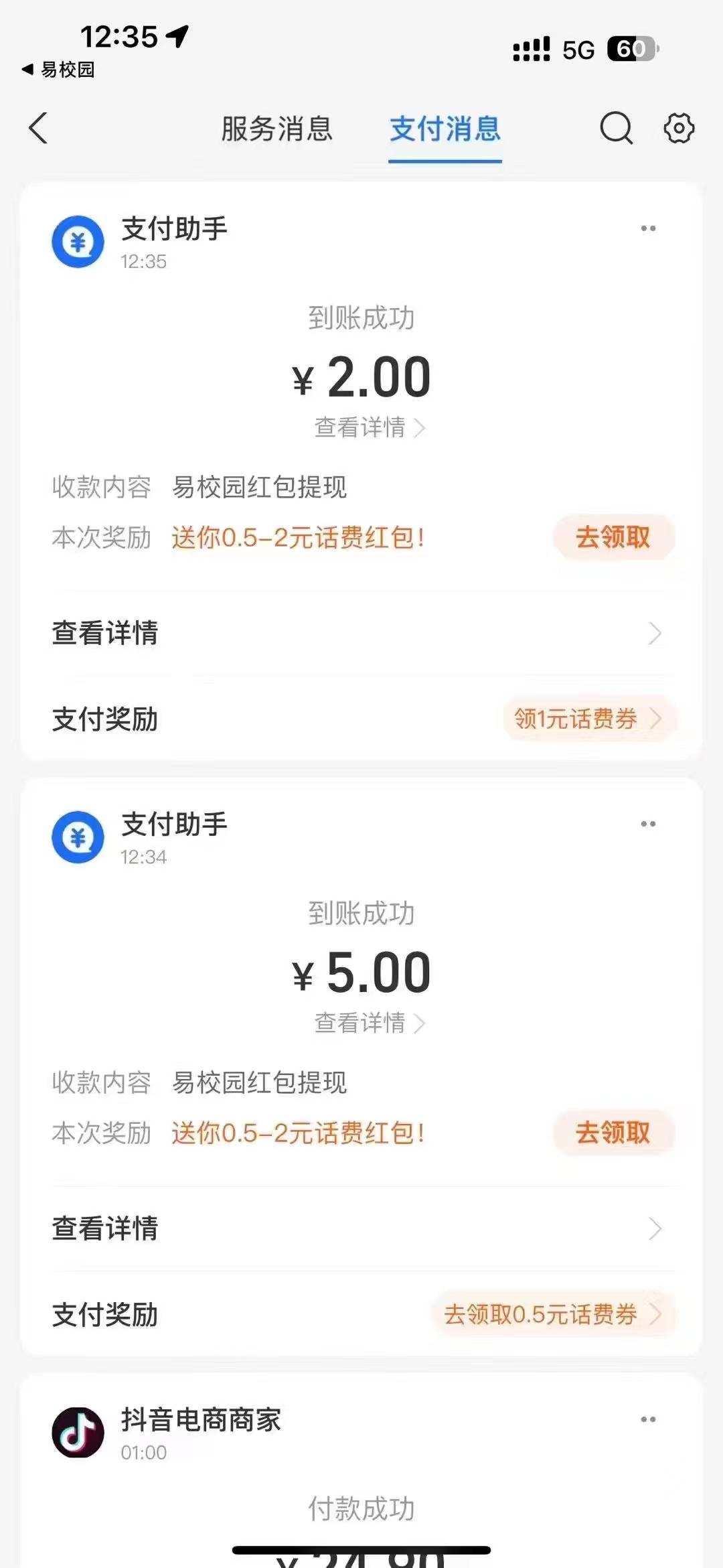Open the search magnifier icon

point(616,128)
